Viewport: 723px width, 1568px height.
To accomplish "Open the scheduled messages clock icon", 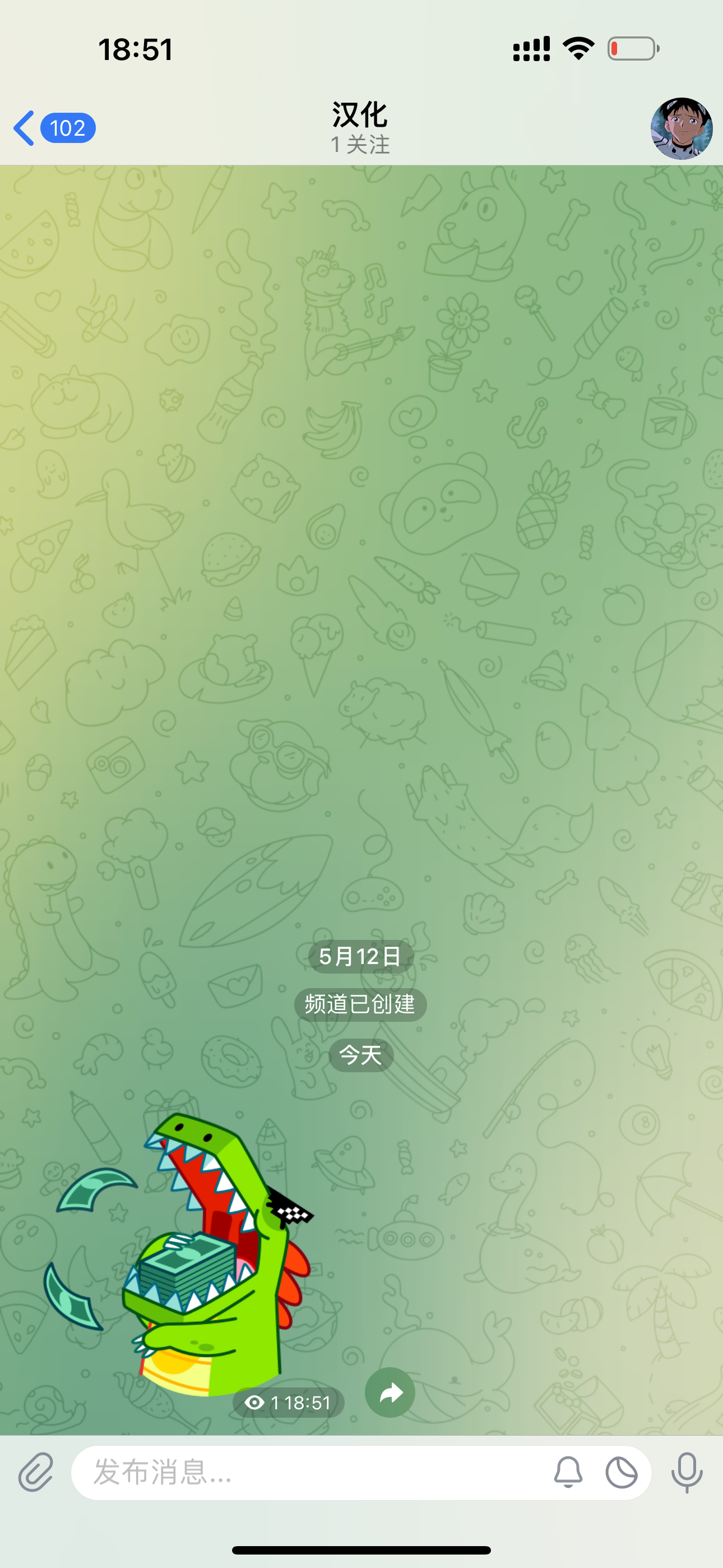I will (x=622, y=1473).
